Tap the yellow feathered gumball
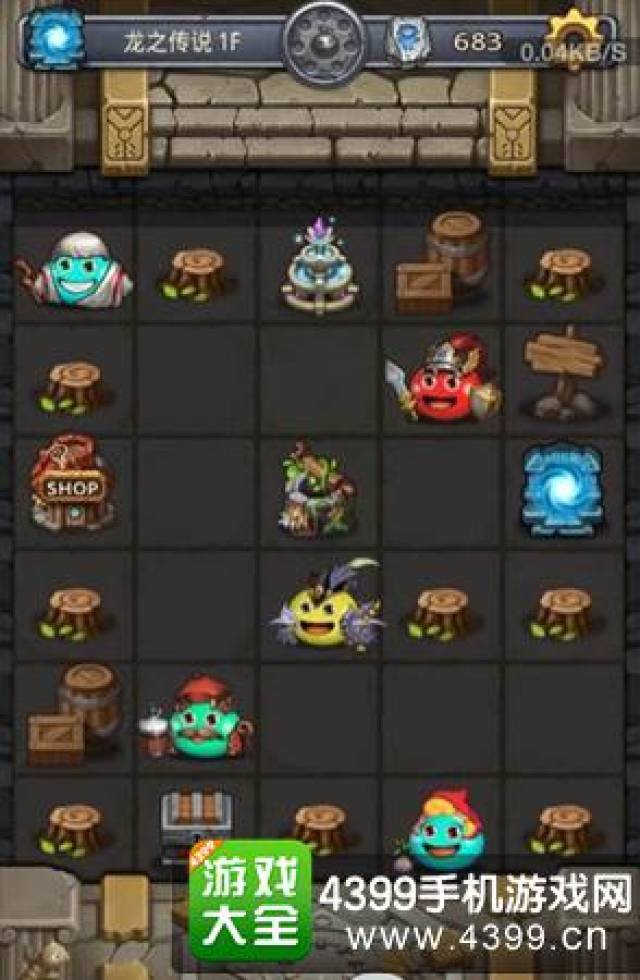 click(x=327, y=606)
